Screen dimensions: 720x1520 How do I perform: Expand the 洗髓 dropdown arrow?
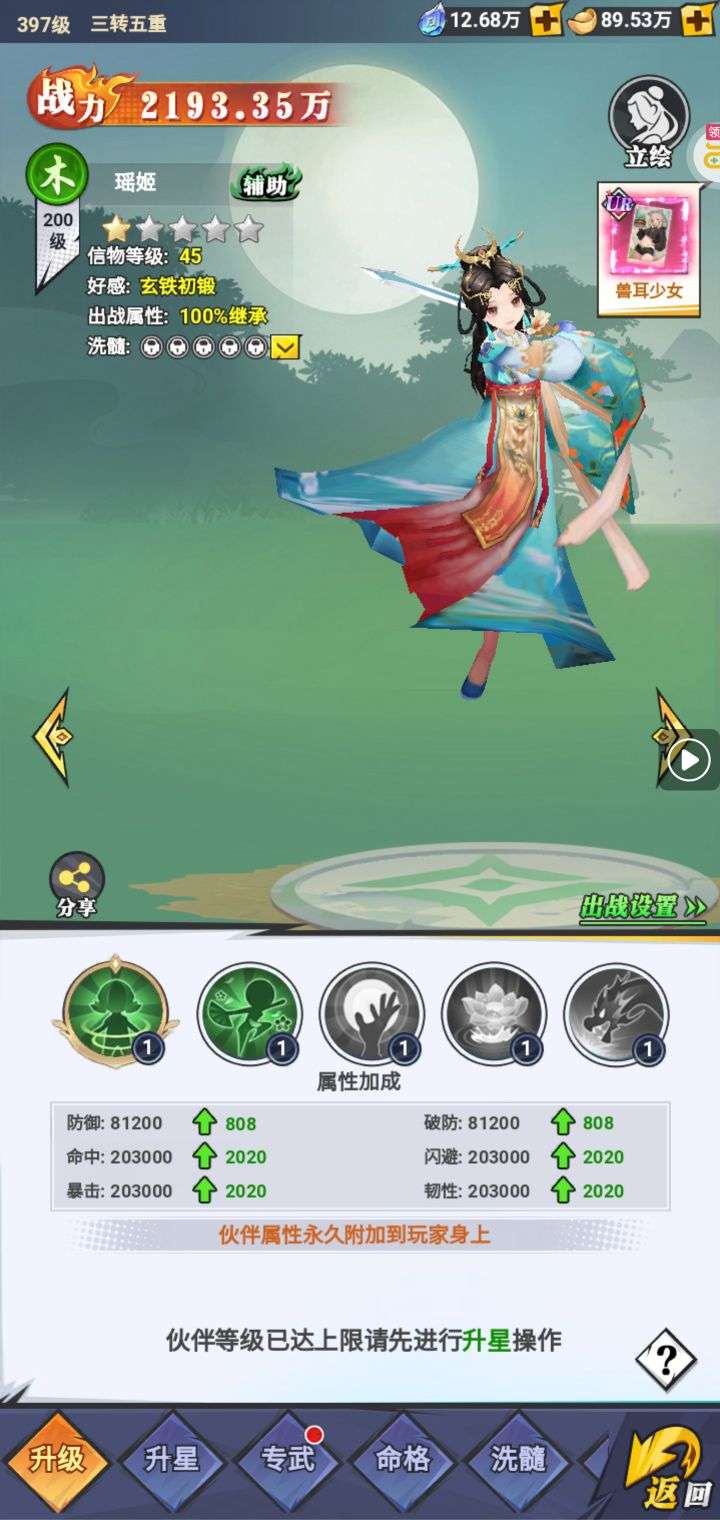pos(286,347)
